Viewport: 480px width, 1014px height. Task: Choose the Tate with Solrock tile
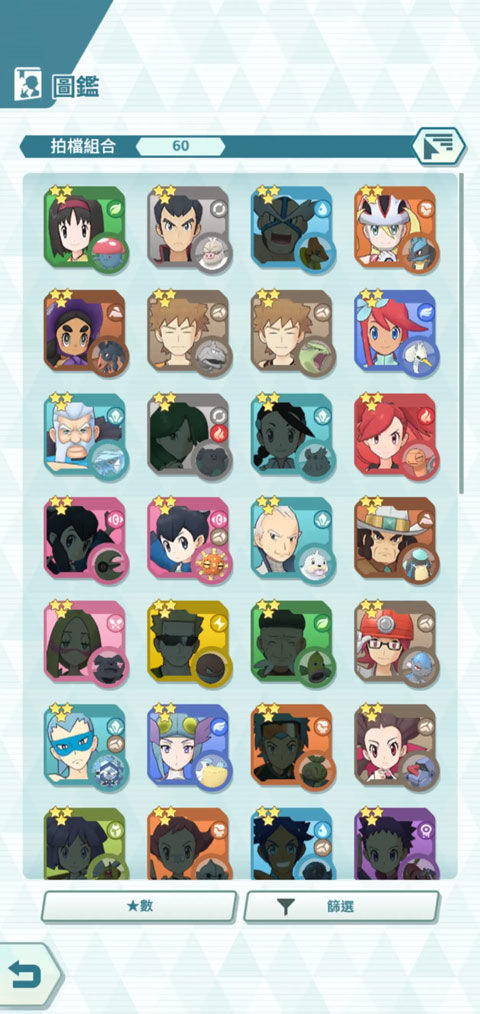[190, 537]
